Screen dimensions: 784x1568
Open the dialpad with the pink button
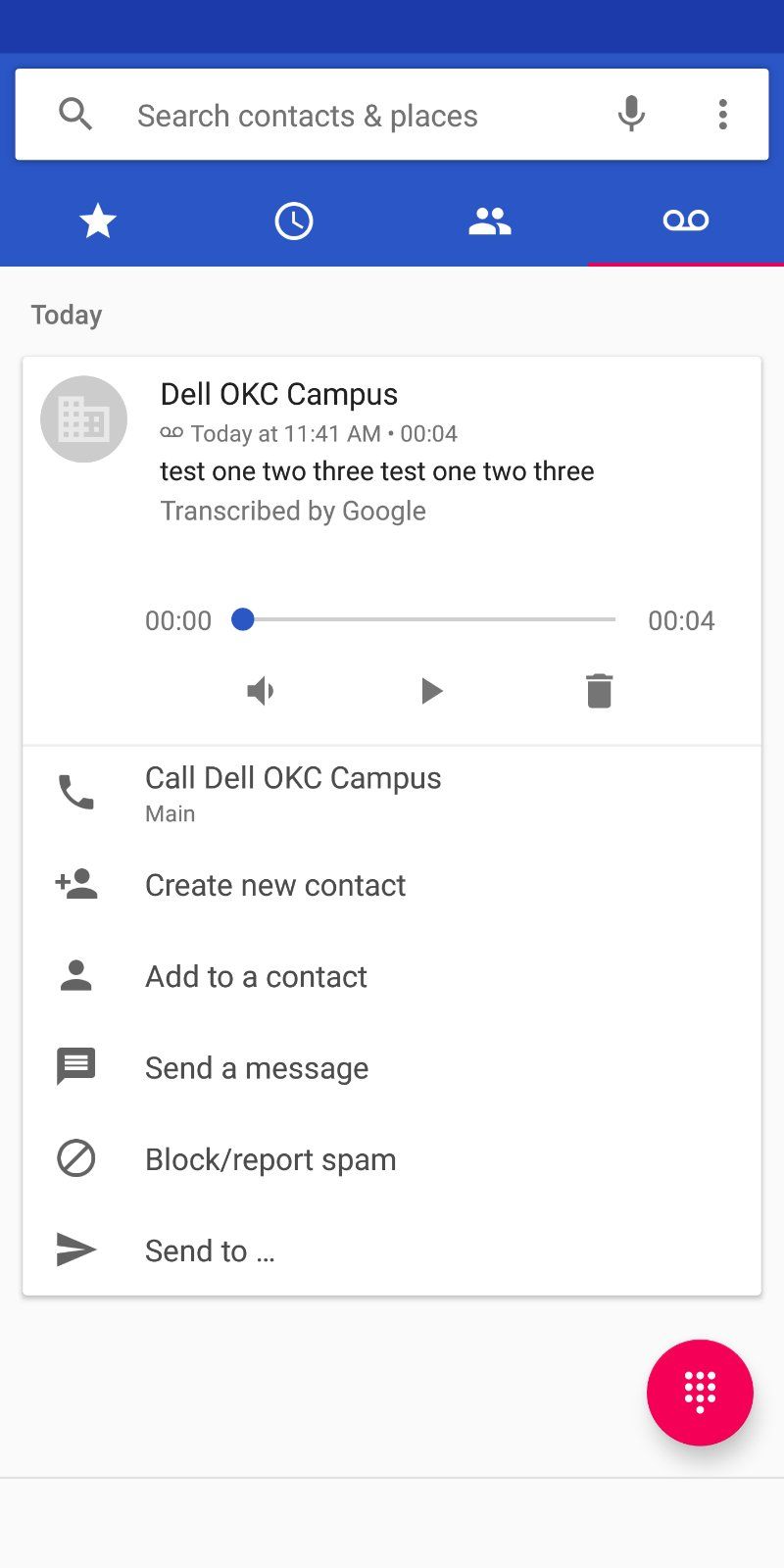700,1392
